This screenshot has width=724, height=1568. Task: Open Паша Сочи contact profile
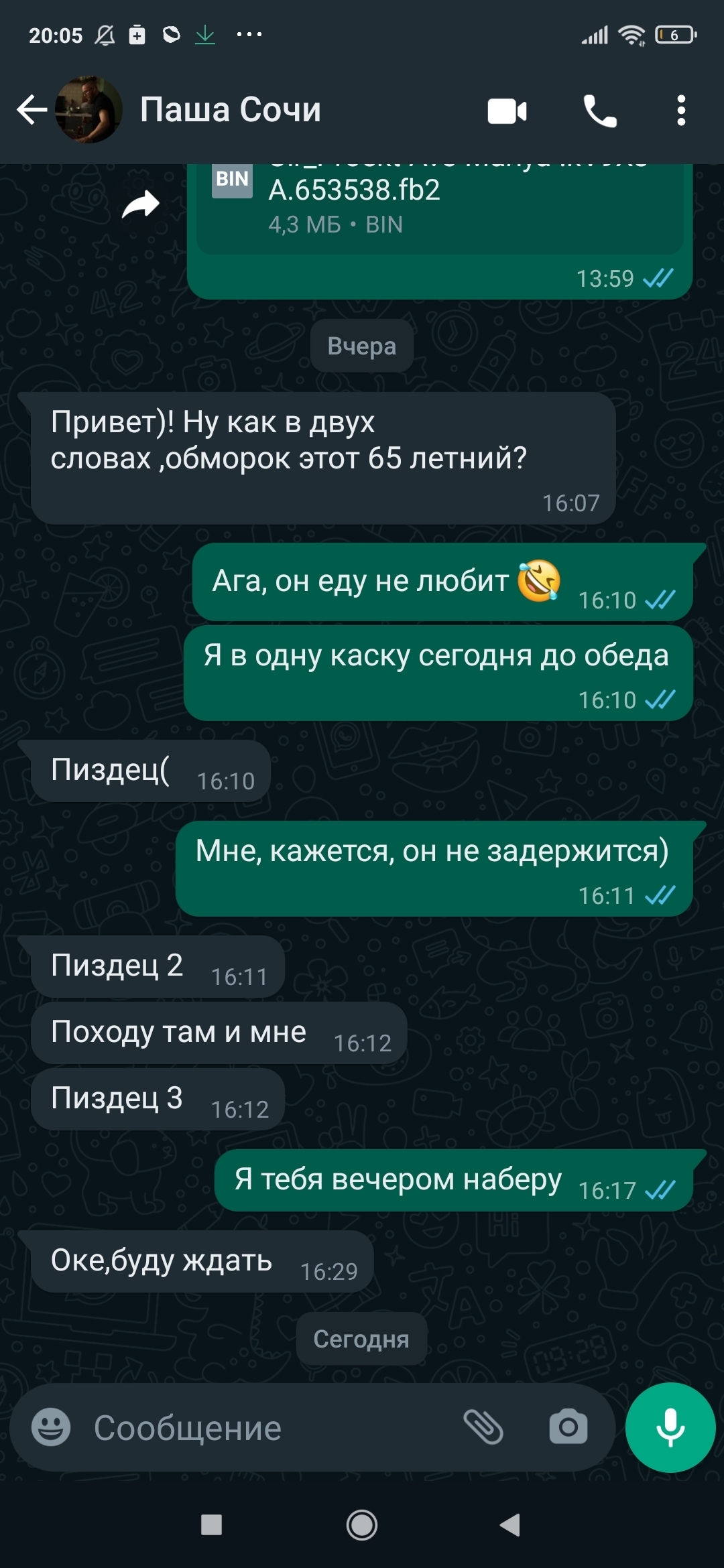[230, 110]
